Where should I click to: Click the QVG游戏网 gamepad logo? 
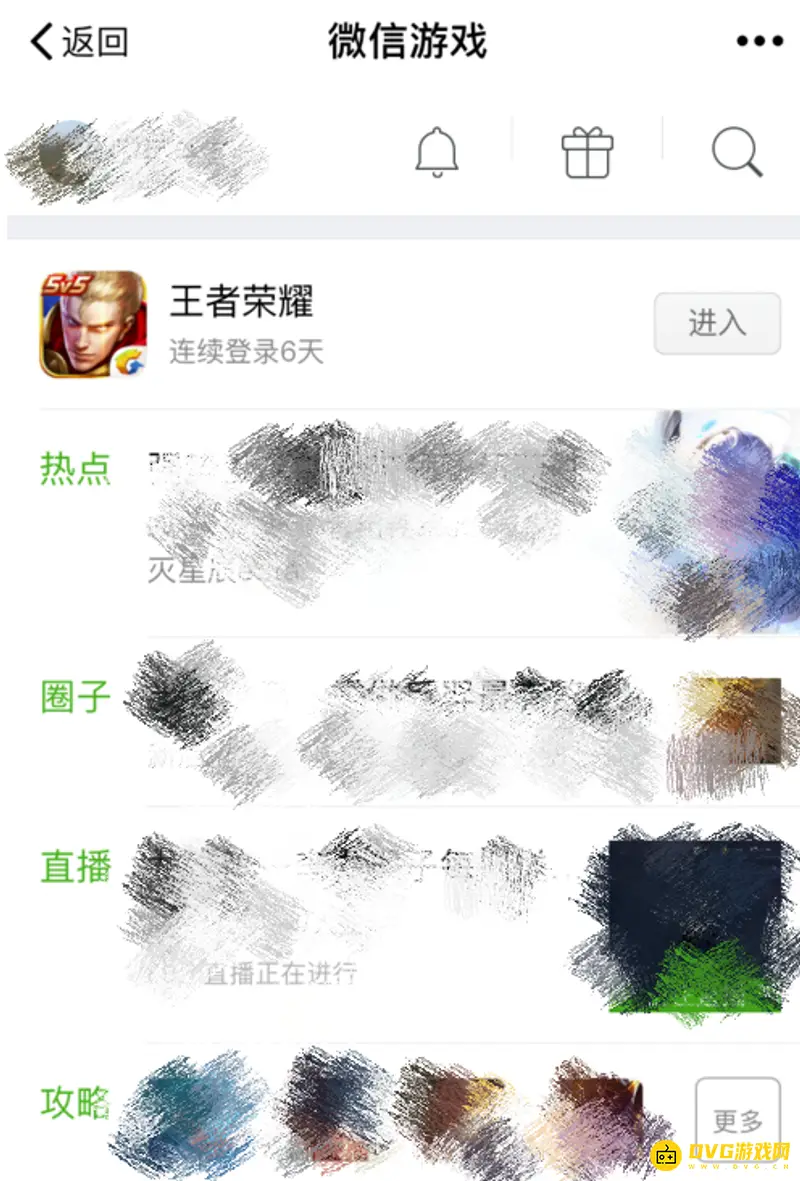pyautogui.click(x=668, y=1153)
